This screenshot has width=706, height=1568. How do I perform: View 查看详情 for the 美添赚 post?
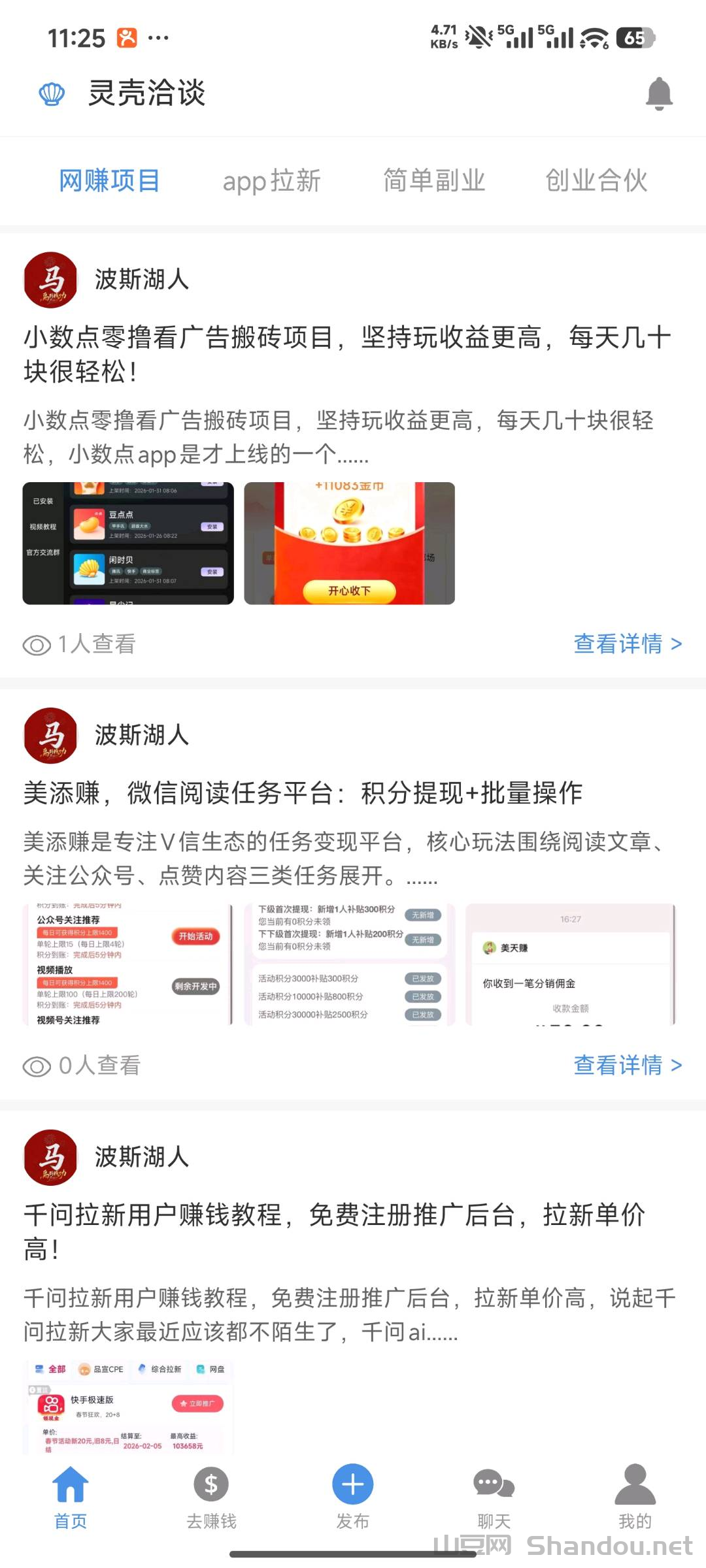click(627, 1066)
